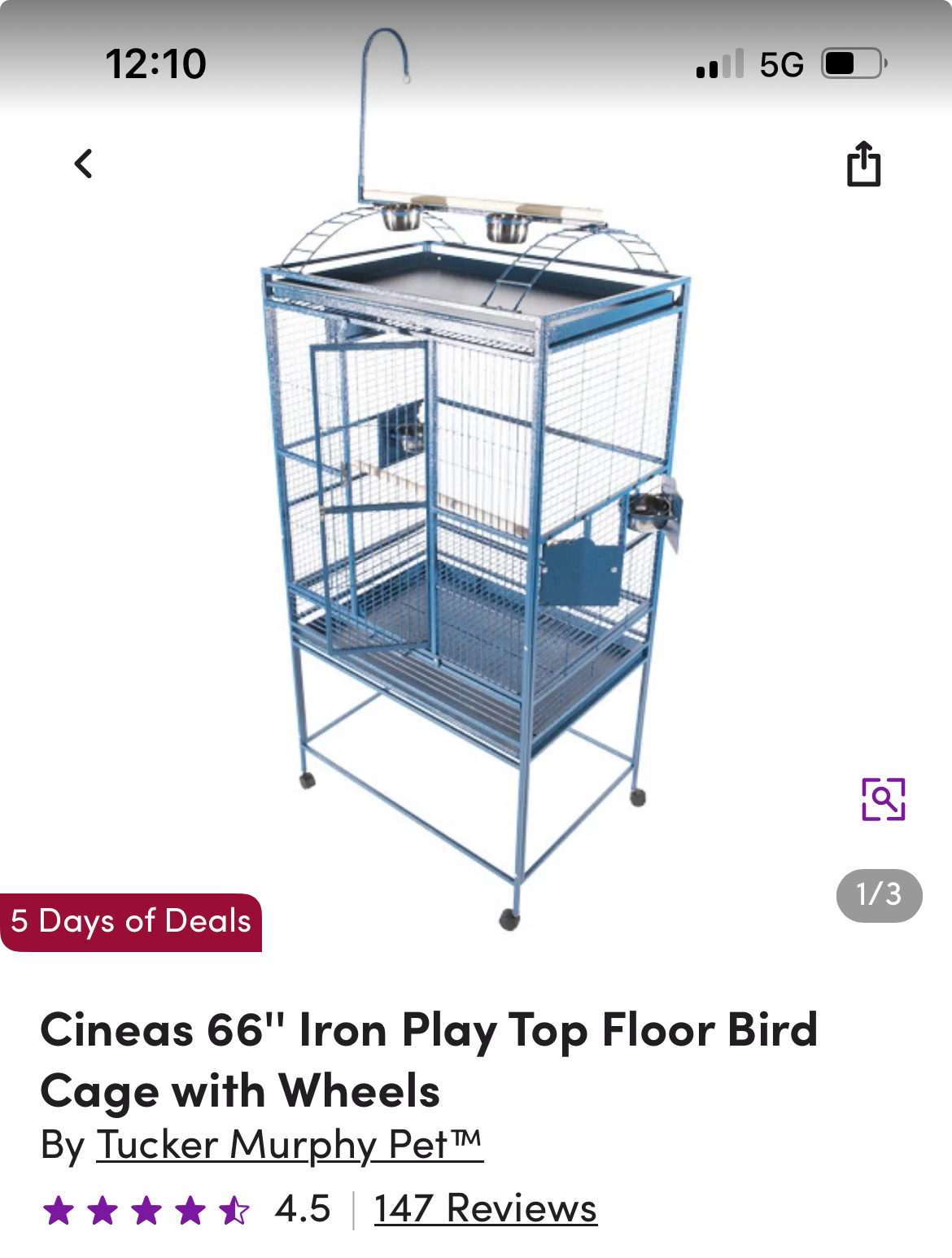This screenshot has height=1258, width=952.
Task: Go back to the previous page
Action: [x=84, y=164]
